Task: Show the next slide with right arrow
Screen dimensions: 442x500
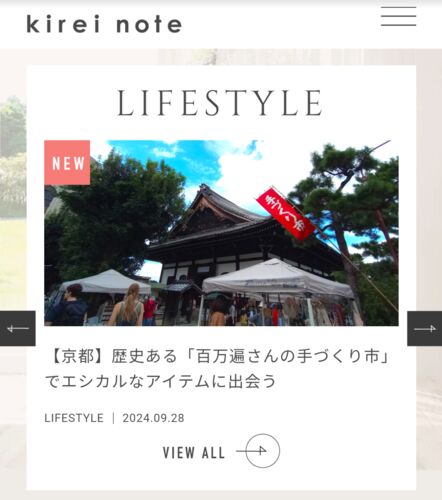Action: tap(425, 329)
